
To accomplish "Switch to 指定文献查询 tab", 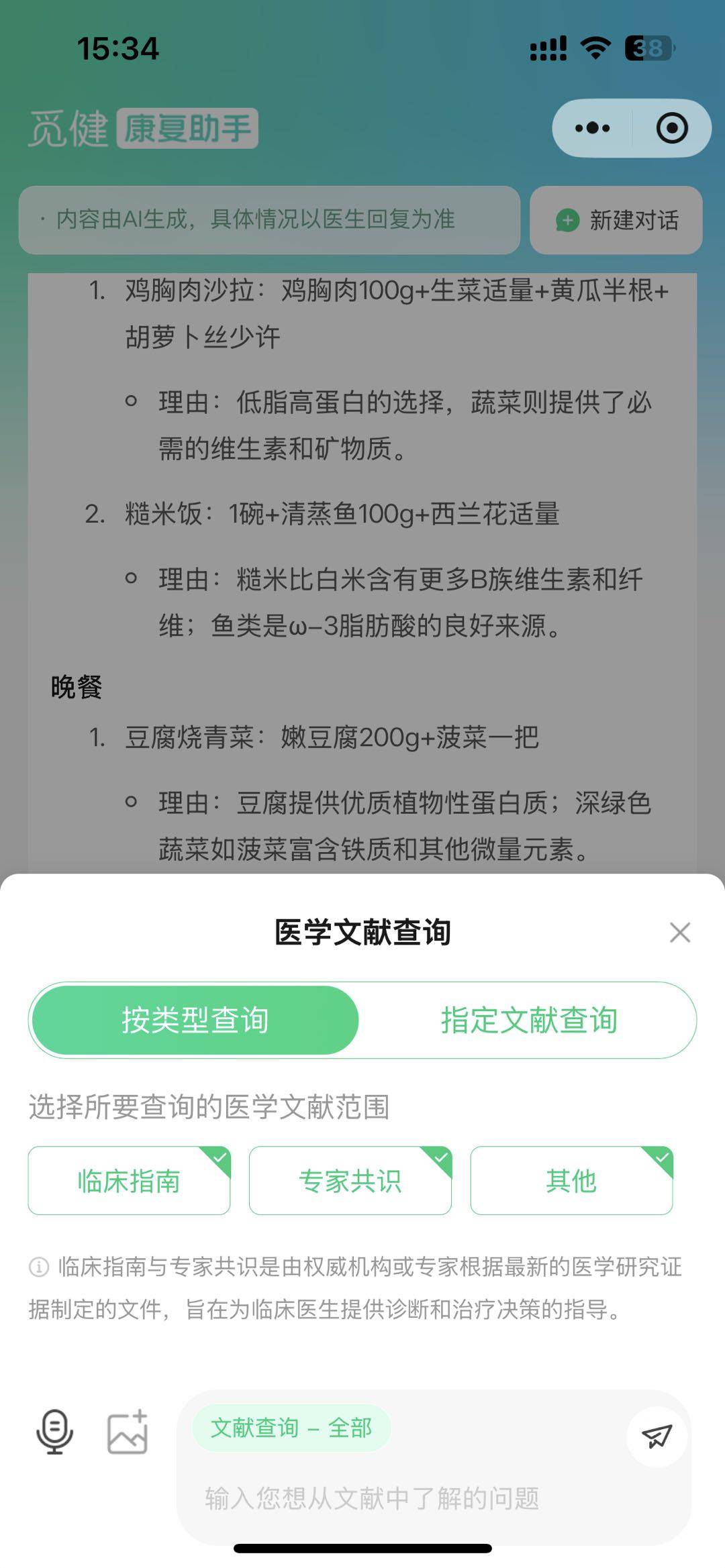I will click(x=528, y=1020).
